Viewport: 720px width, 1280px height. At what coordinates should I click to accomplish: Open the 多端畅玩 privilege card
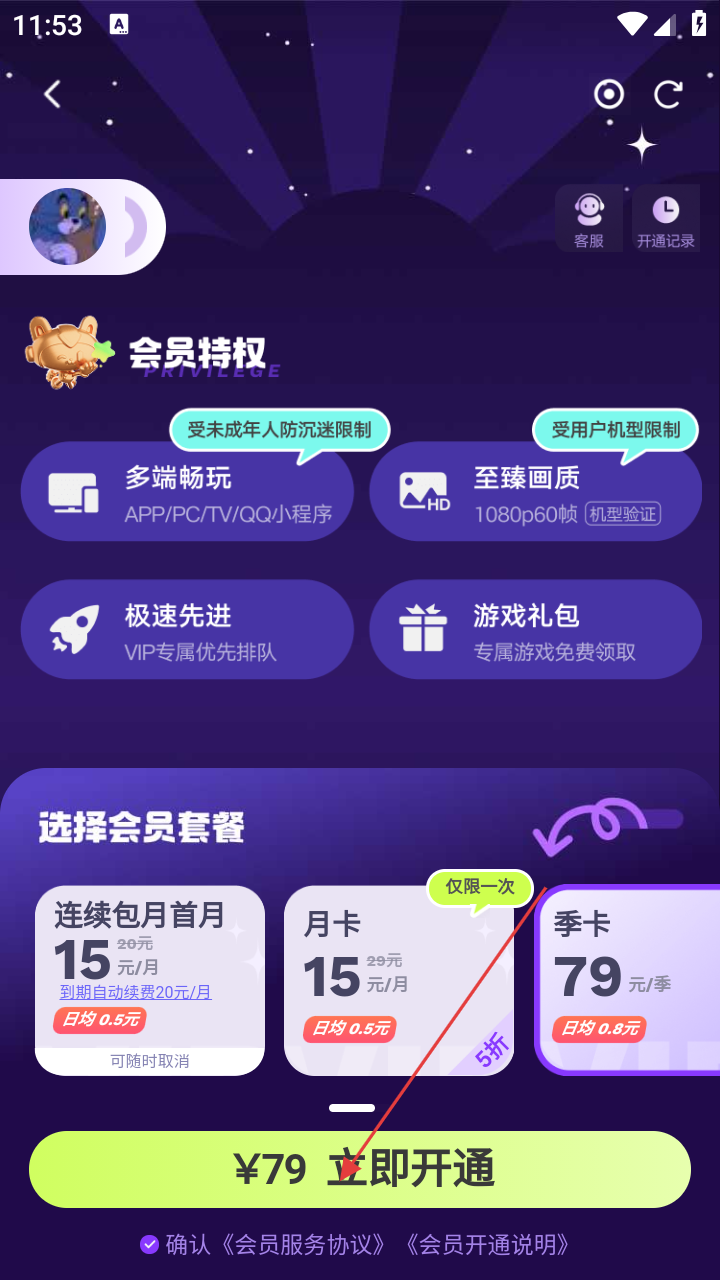click(187, 492)
